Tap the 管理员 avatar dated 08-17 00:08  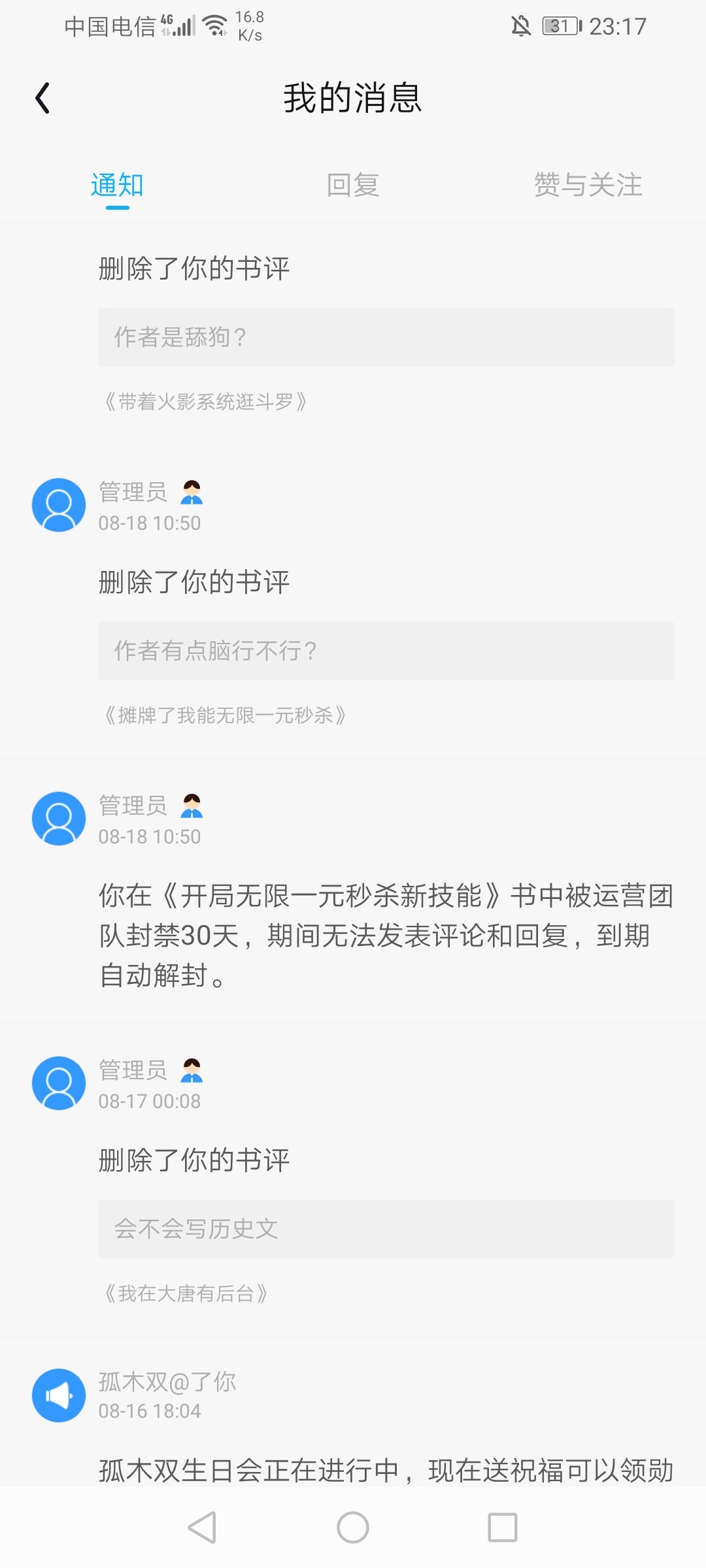(x=59, y=1083)
